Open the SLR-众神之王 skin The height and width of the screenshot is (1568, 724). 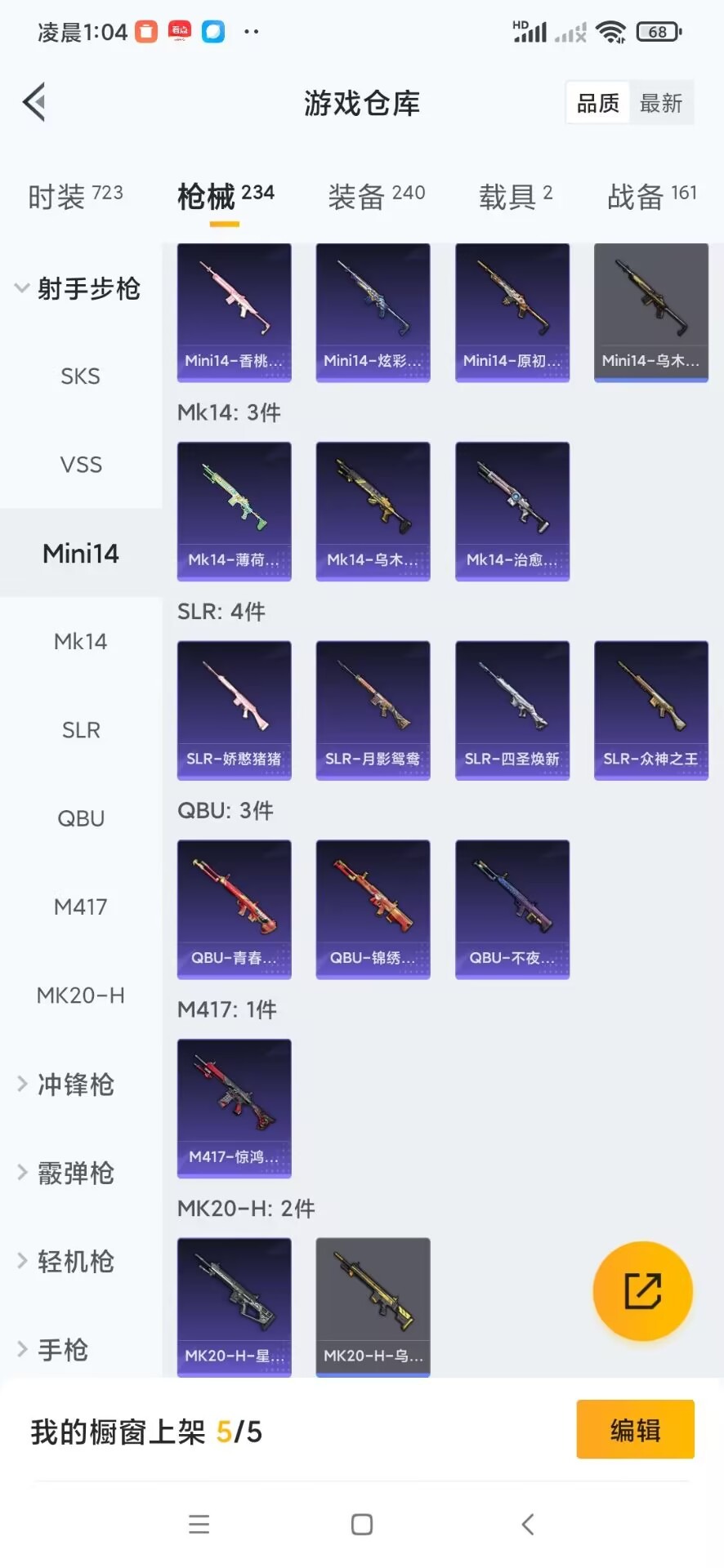click(650, 710)
